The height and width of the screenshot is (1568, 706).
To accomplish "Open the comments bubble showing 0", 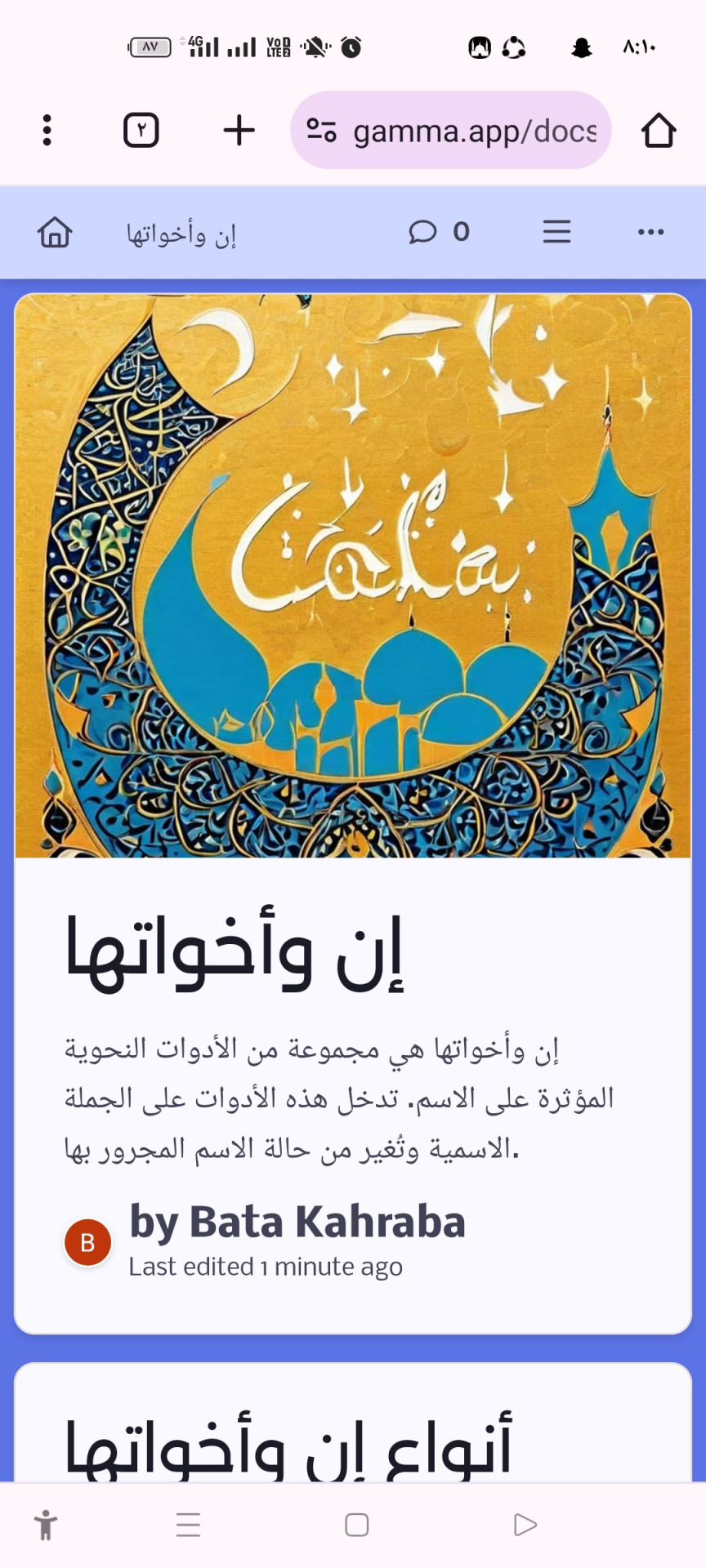I will click(x=438, y=233).
